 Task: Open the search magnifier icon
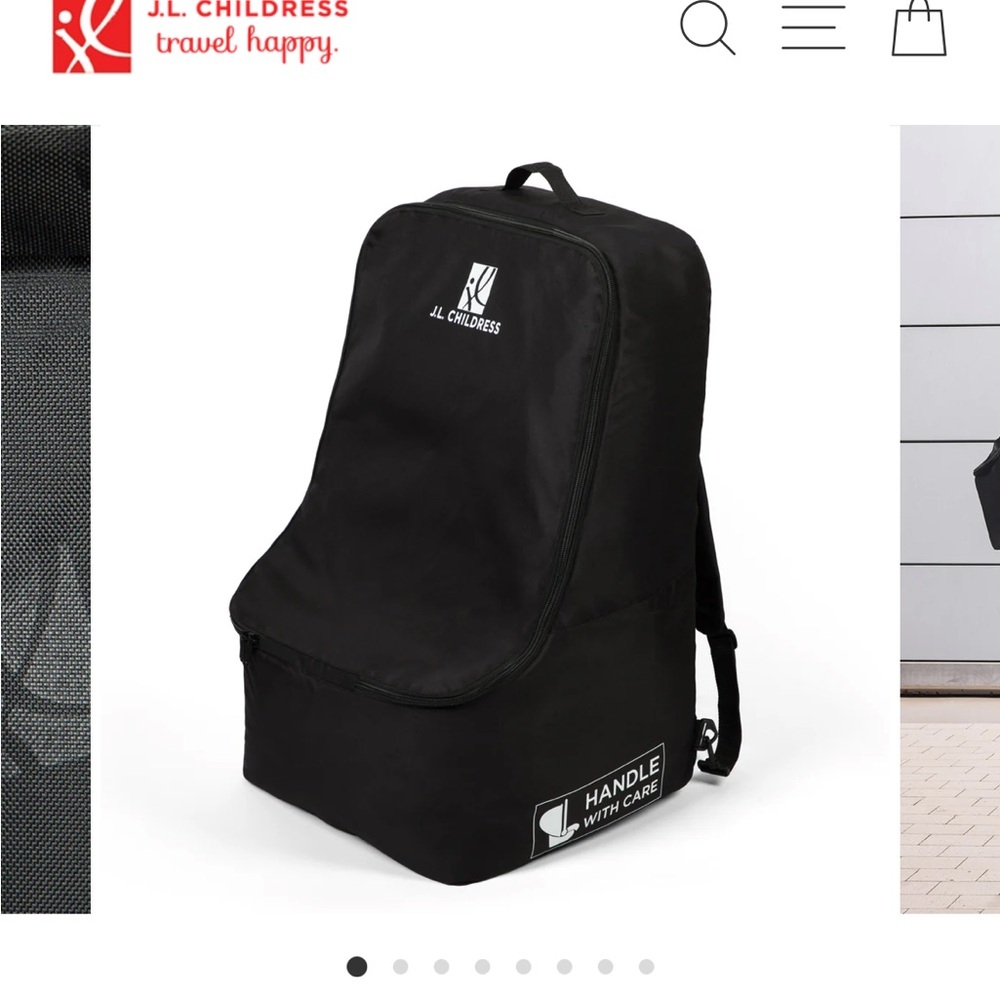[707, 28]
